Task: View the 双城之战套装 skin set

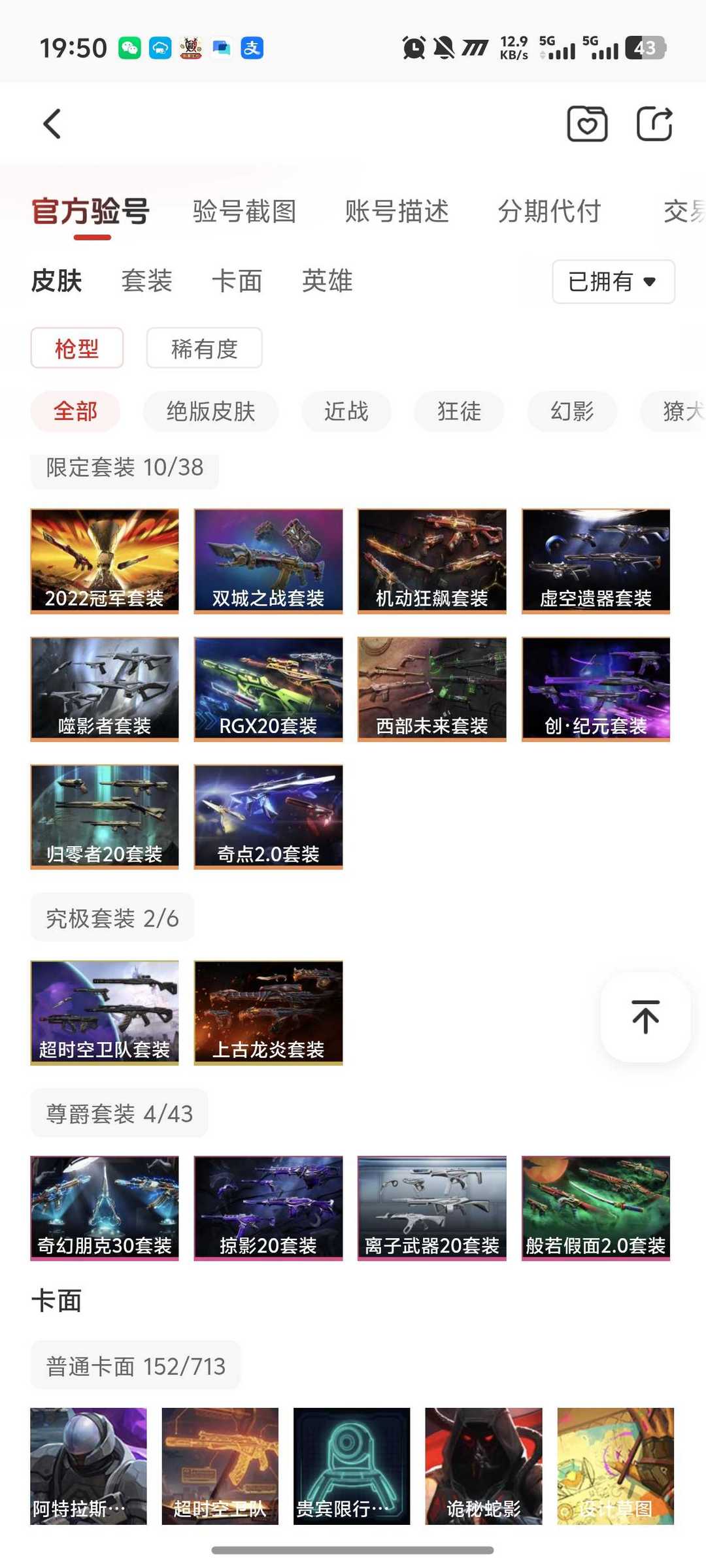Action: 268,561
